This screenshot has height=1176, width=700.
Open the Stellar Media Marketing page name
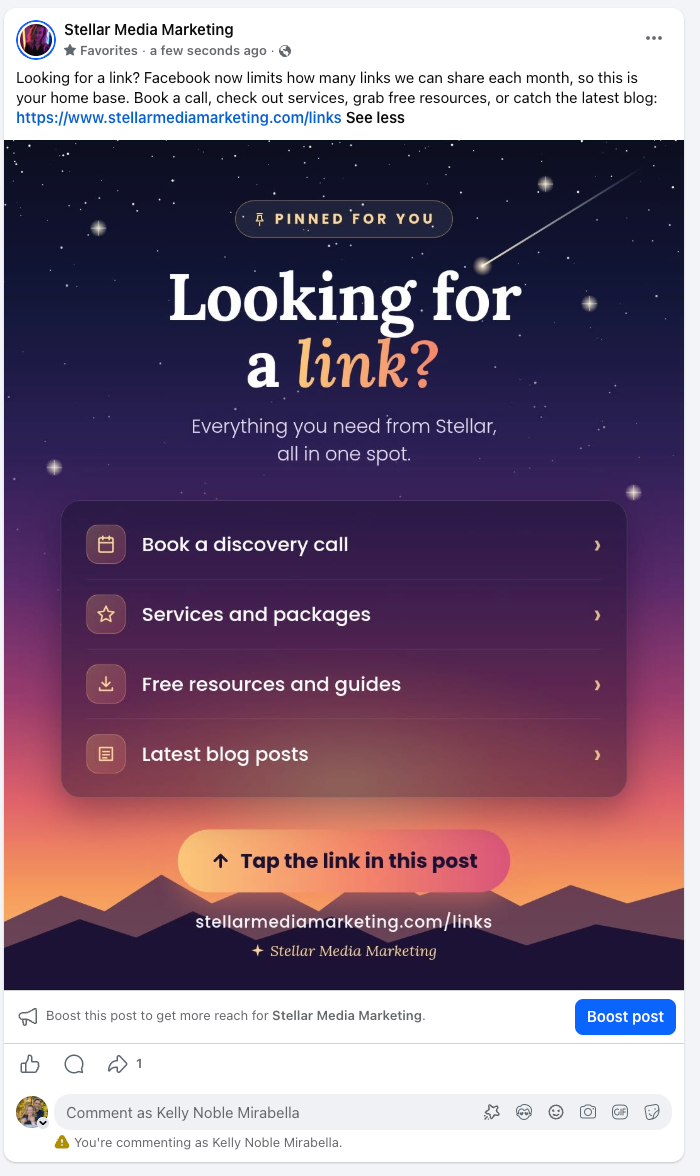pos(149,29)
